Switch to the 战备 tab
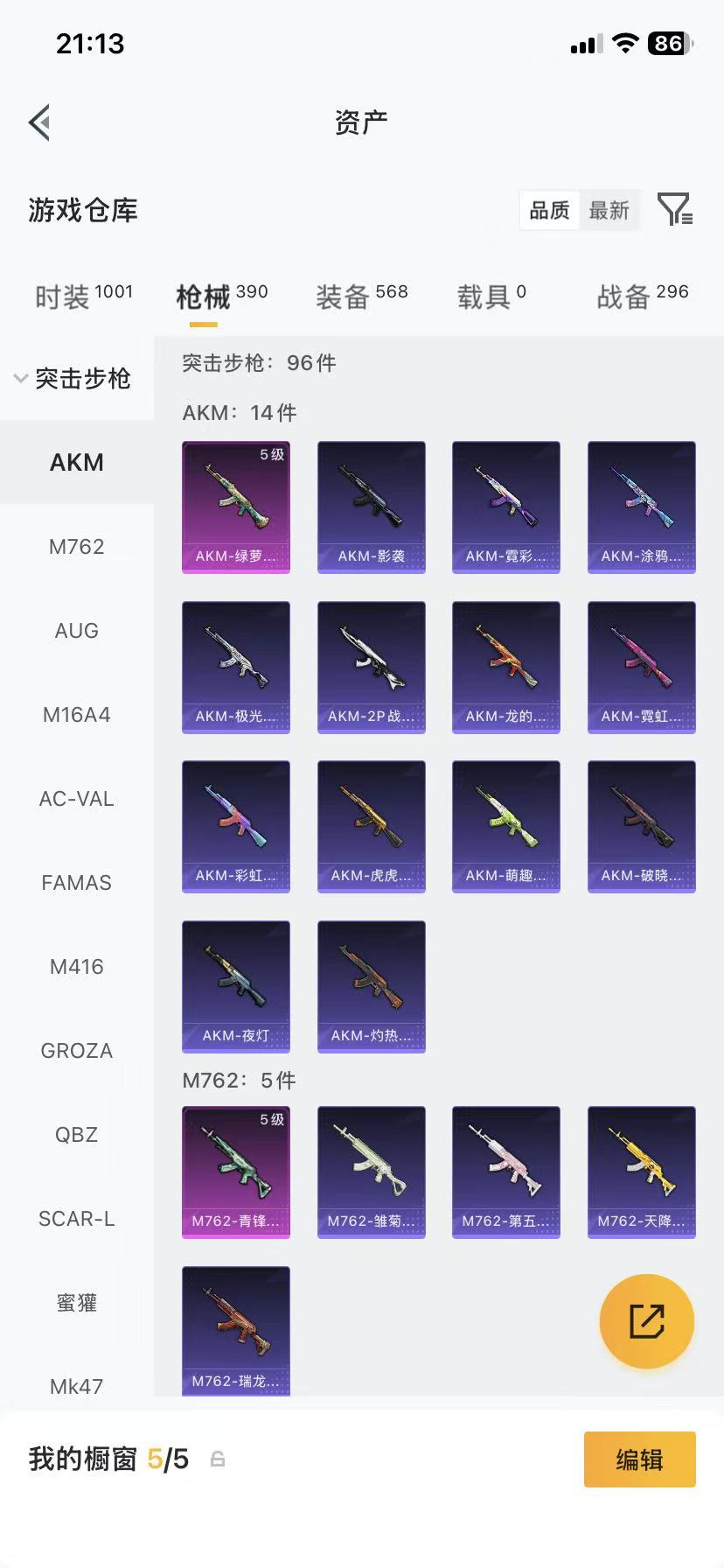Screen dimensions: 724x1568 coord(643,297)
